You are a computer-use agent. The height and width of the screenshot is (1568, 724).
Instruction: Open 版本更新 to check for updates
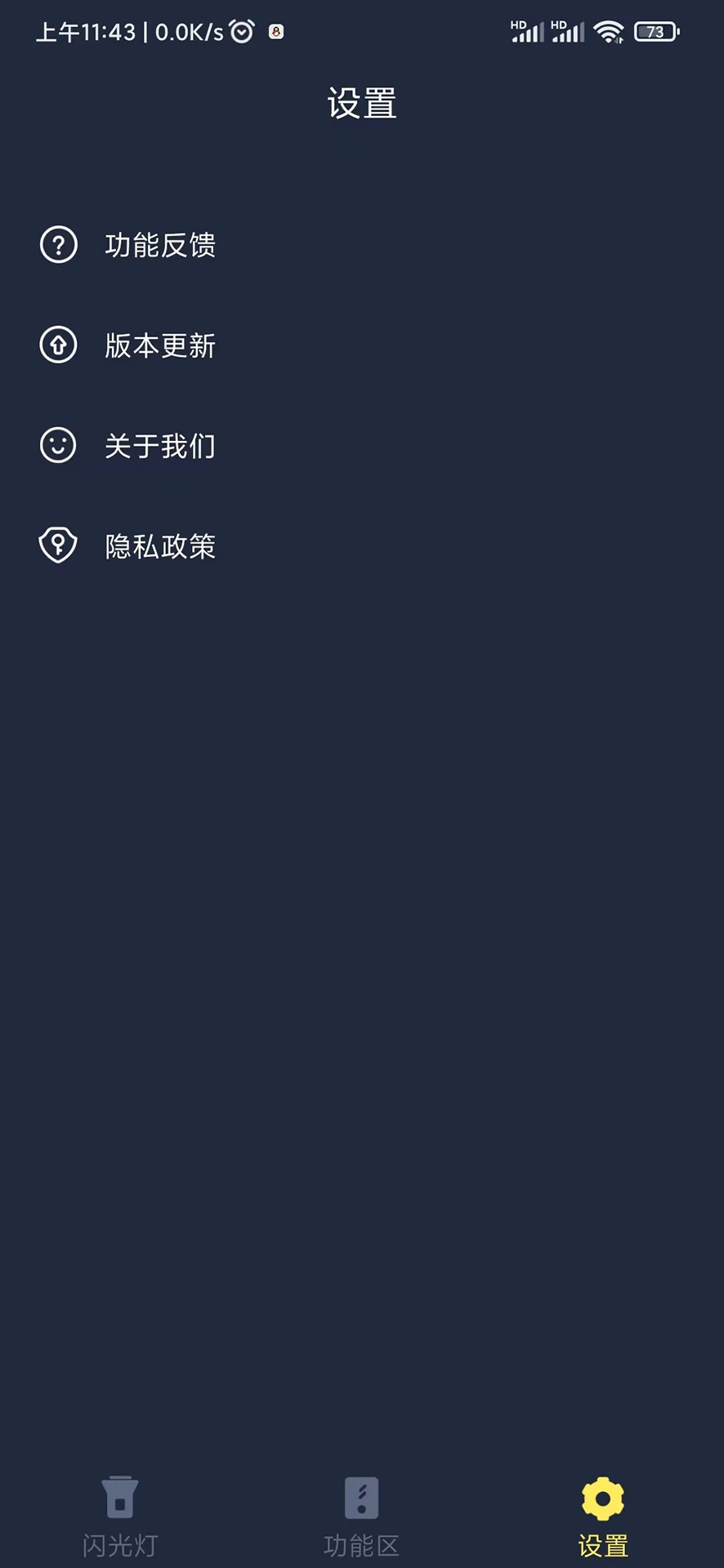[x=160, y=346]
